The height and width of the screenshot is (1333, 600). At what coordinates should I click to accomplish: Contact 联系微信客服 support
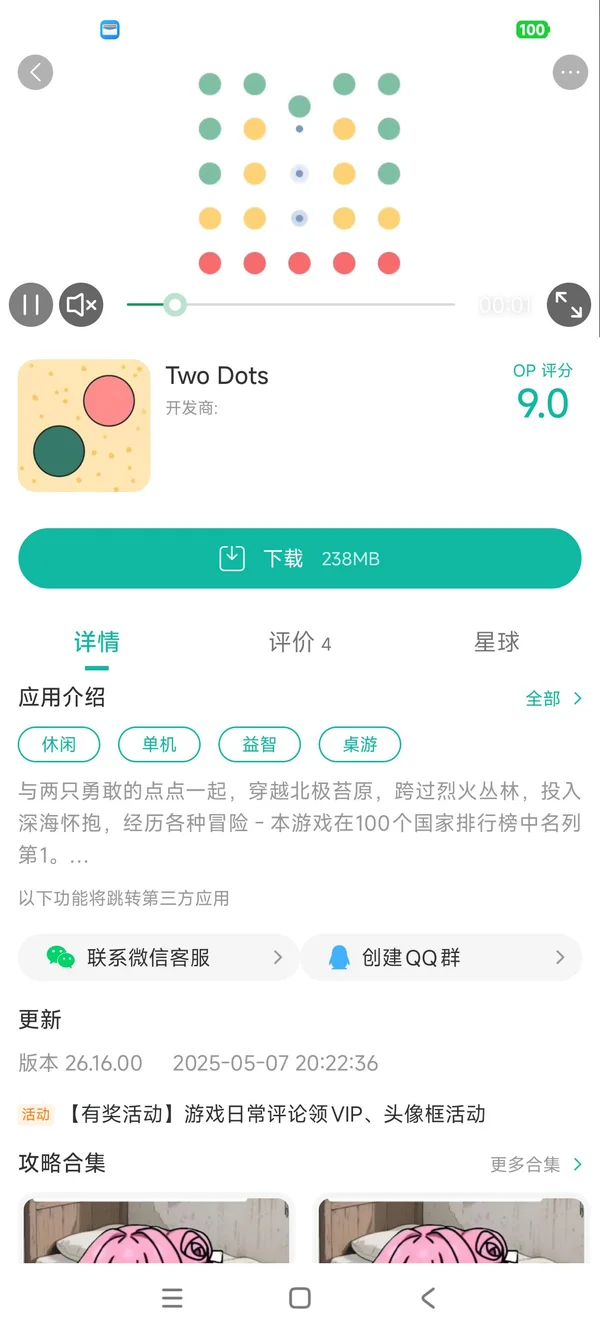[x=158, y=958]
